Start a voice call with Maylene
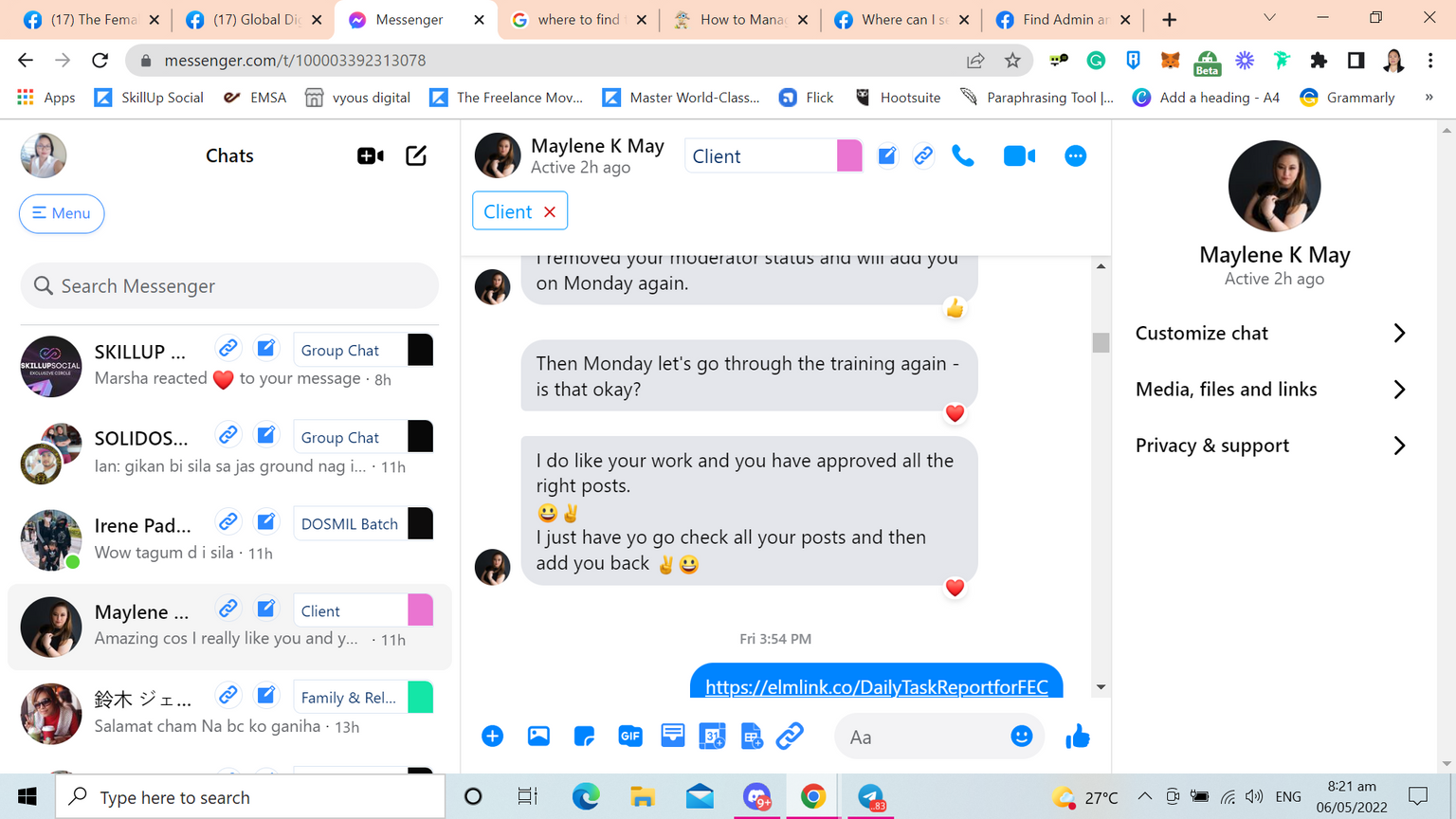Image resolution: width=1456 pixels, height=819 pixels. tap(962, 156)
